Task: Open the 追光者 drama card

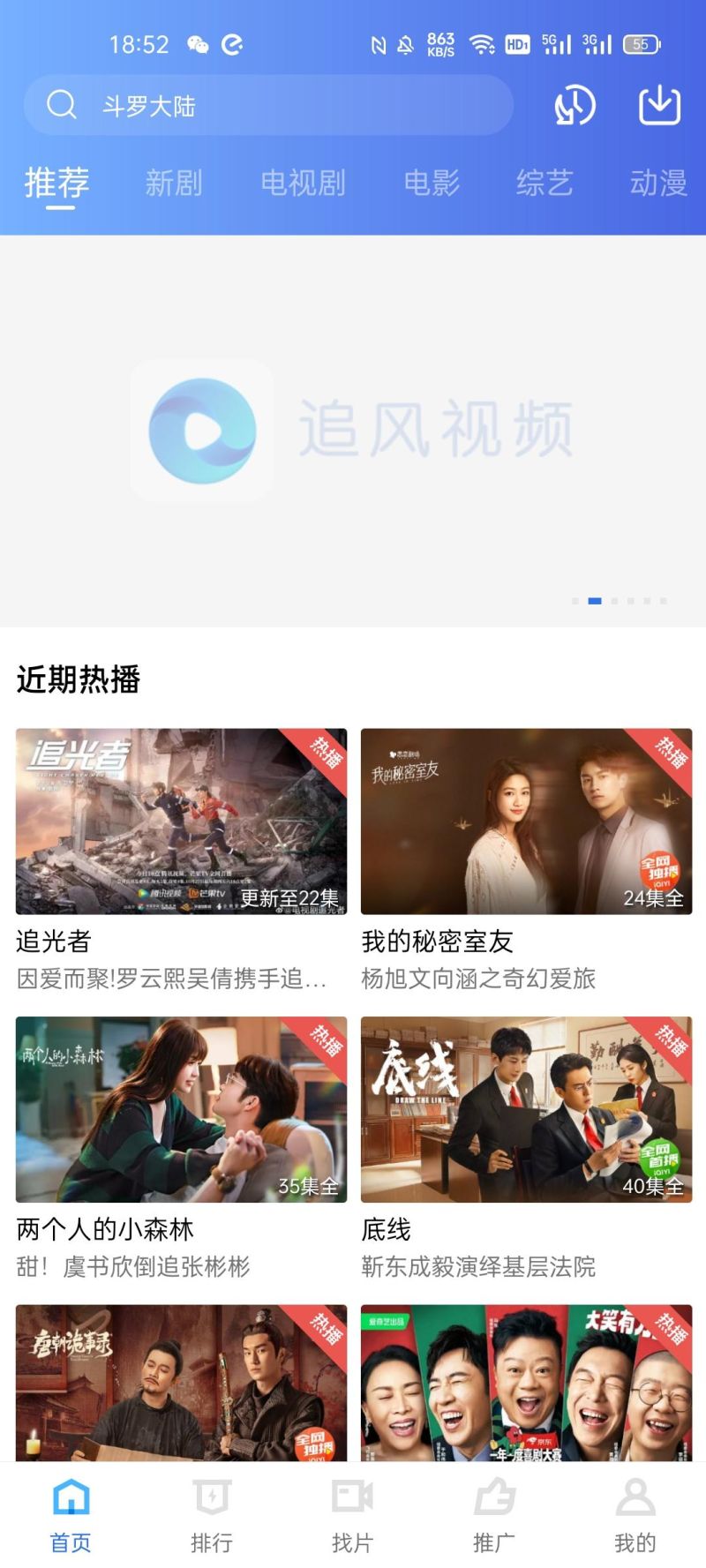Action: pyautogui.click(x=181, y=822)
